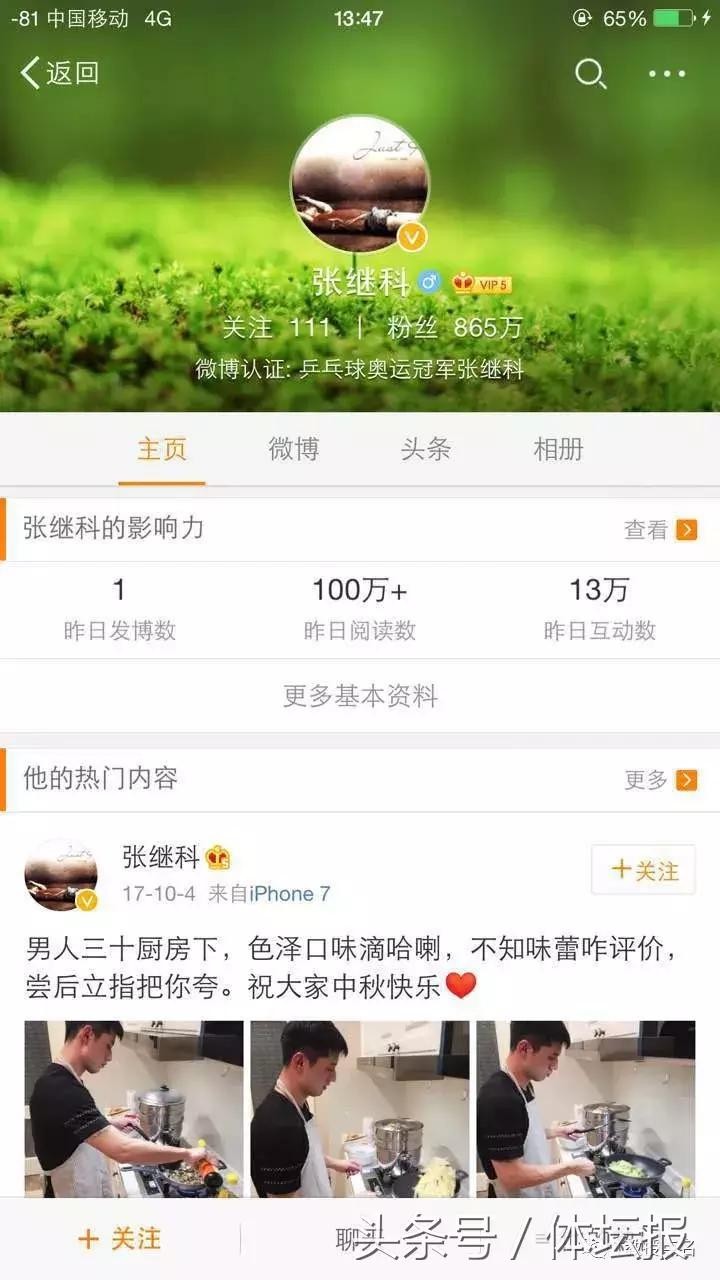
Task: Open the 关注 111 following list
Action: pos(275,327)
